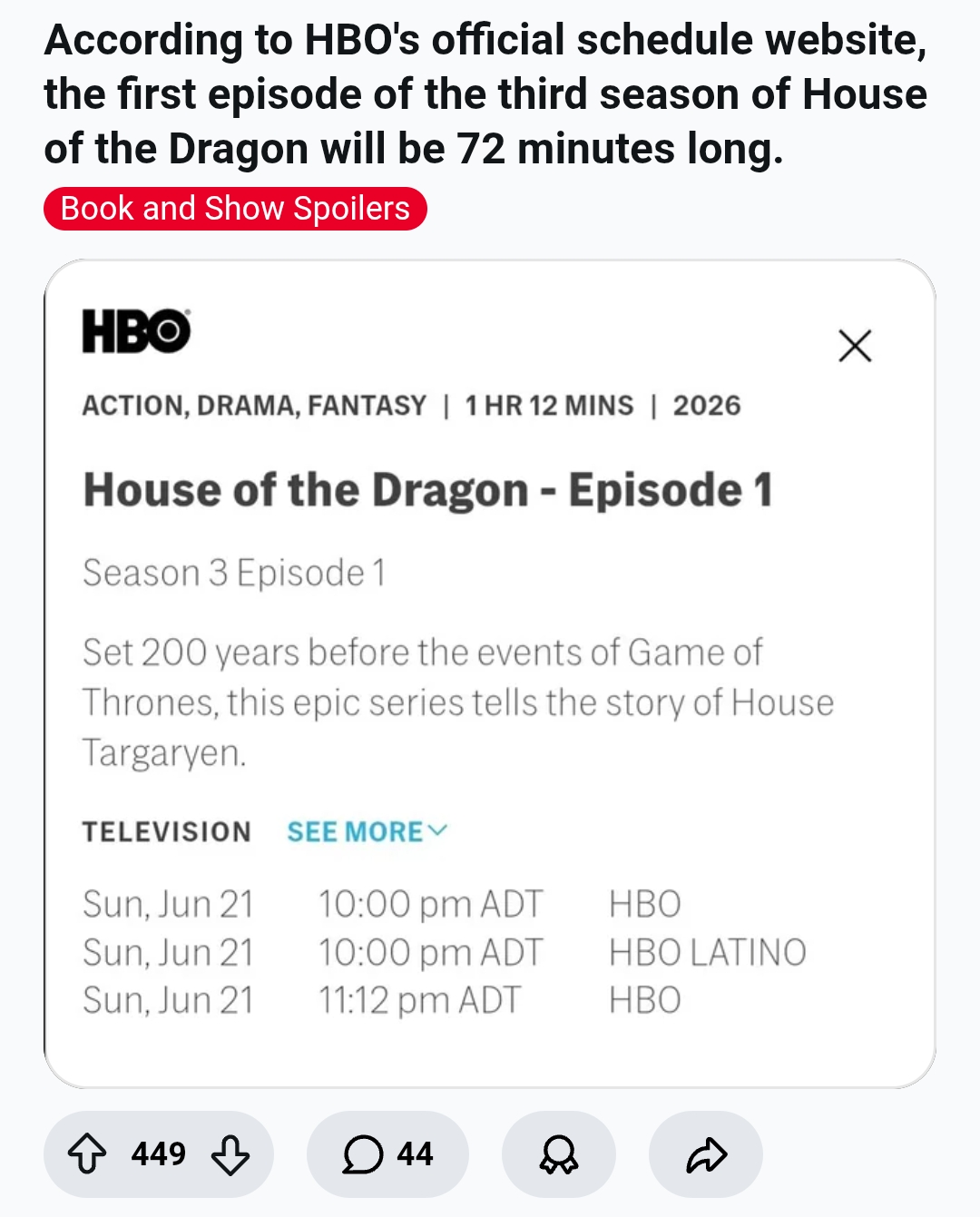Upvote the House of the Dragon post
Image resolution: width=980 pixels, height=1217 pixels.
coord(87,1154)
